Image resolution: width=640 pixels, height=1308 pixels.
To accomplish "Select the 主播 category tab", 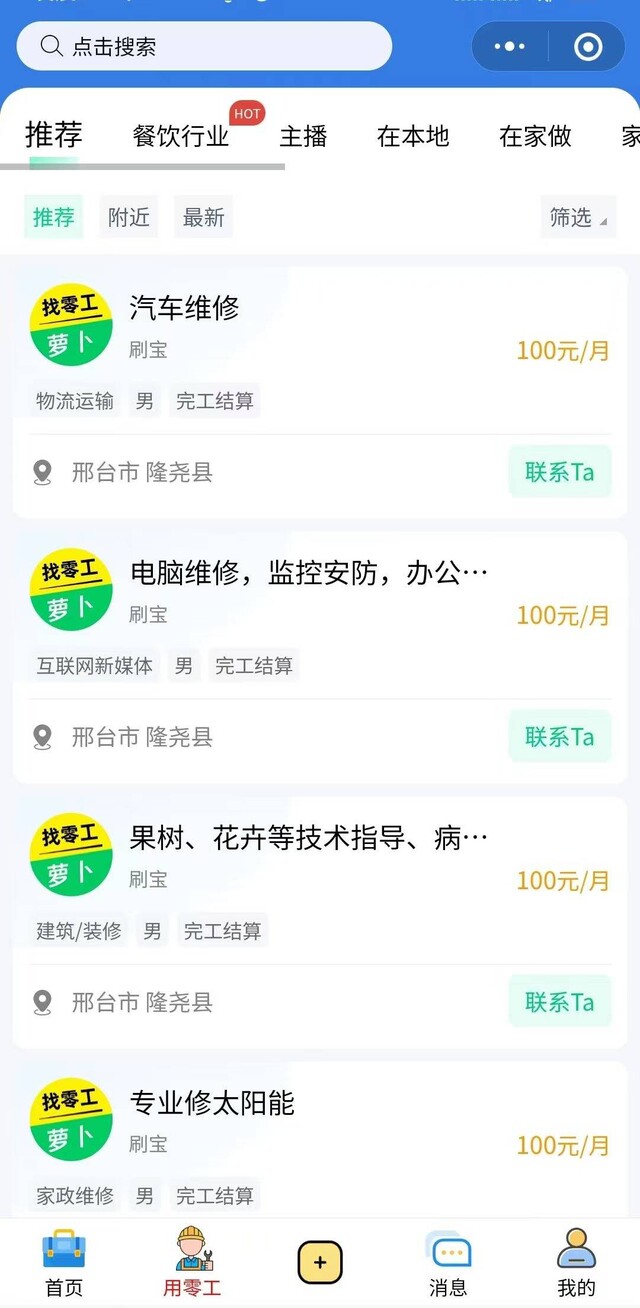I will [303, 136].
